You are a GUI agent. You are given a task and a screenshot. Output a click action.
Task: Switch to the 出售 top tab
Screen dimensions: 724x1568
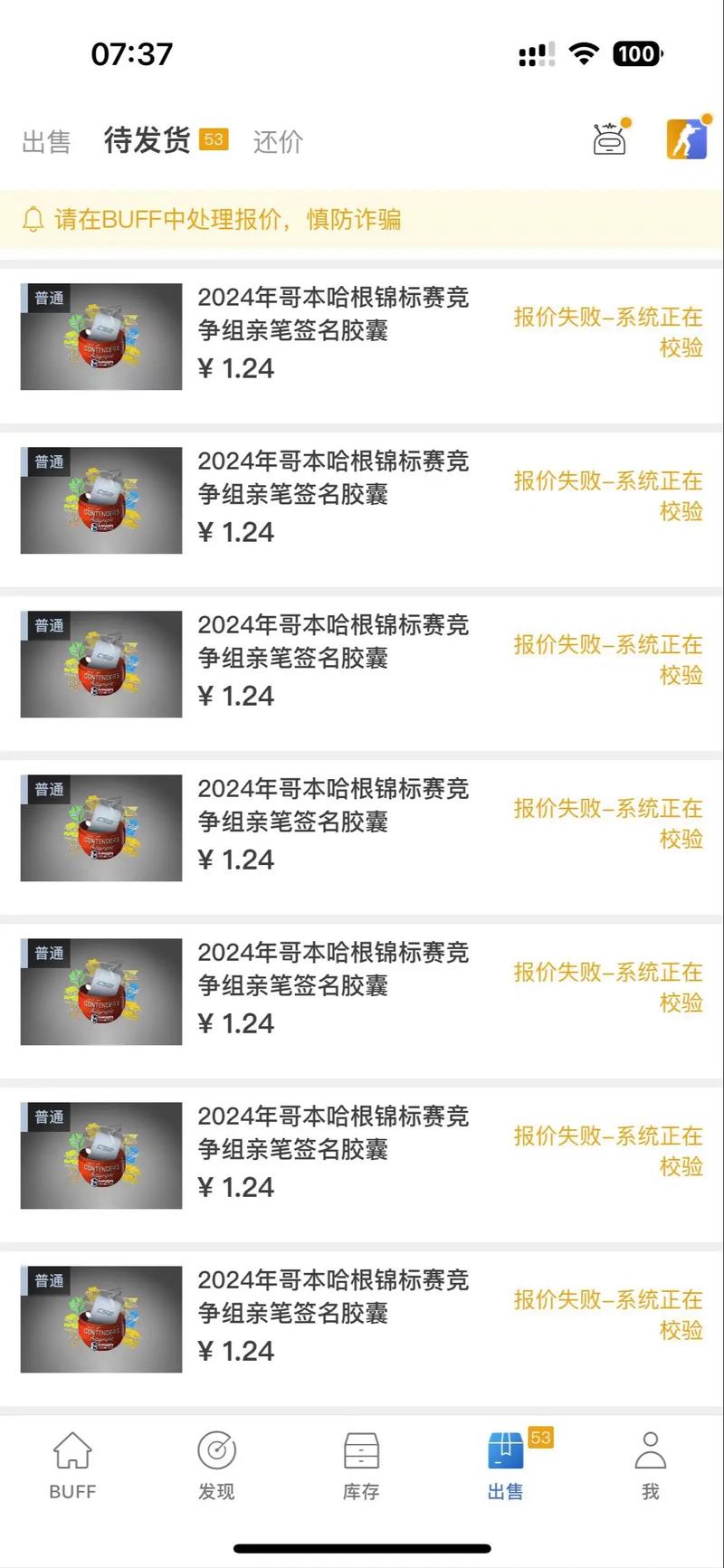[x=46, y=141]
